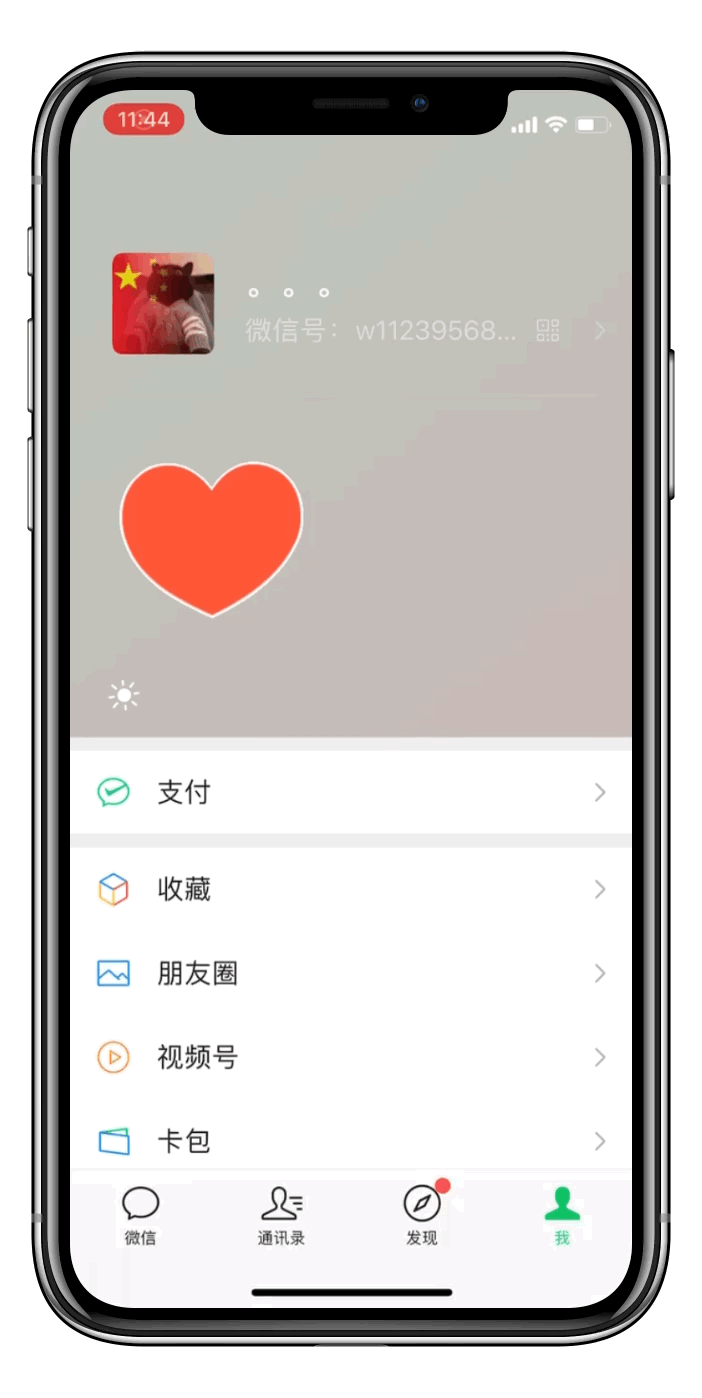Open personal info via the chevron arrow
The image size is (702, 1398).
point(600,331)
